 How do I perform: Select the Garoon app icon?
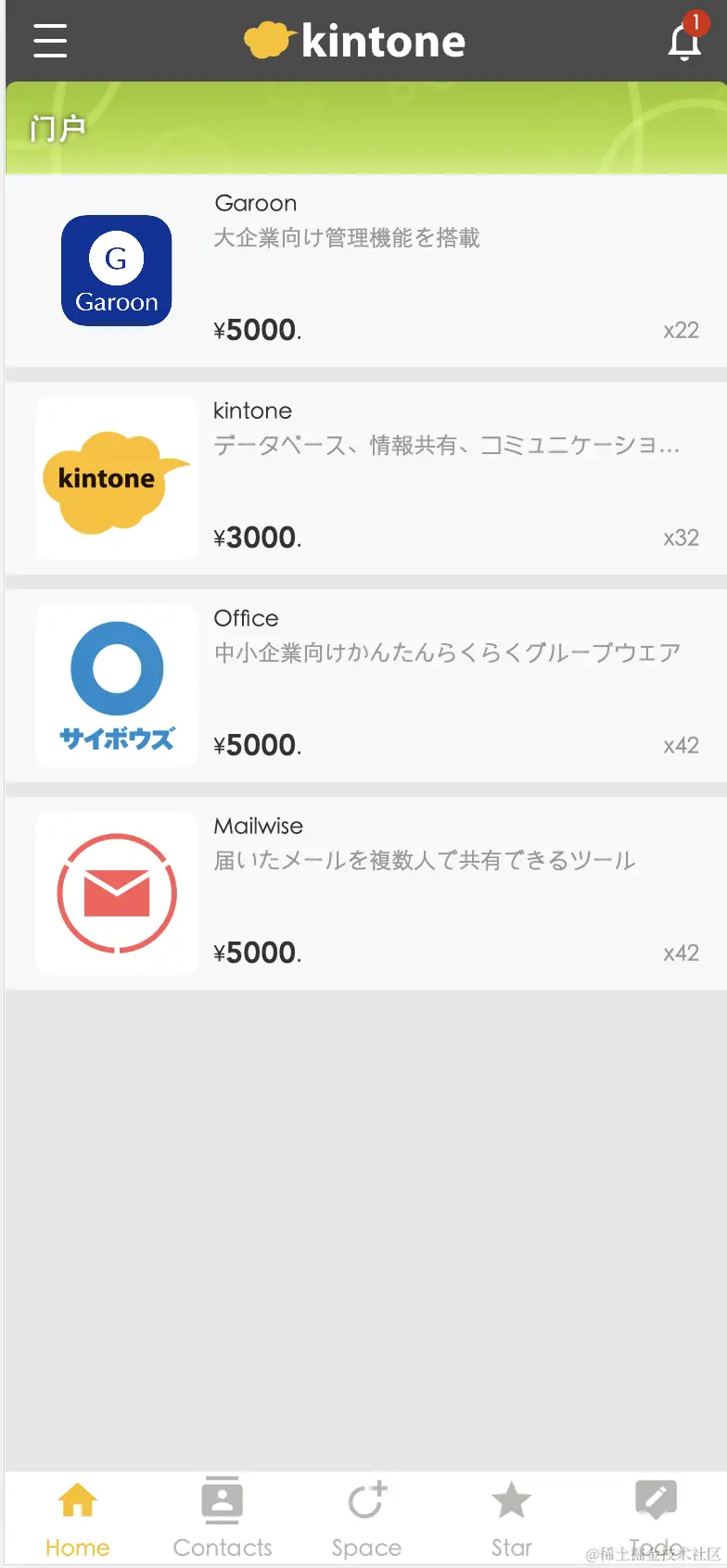coord(115,270)
